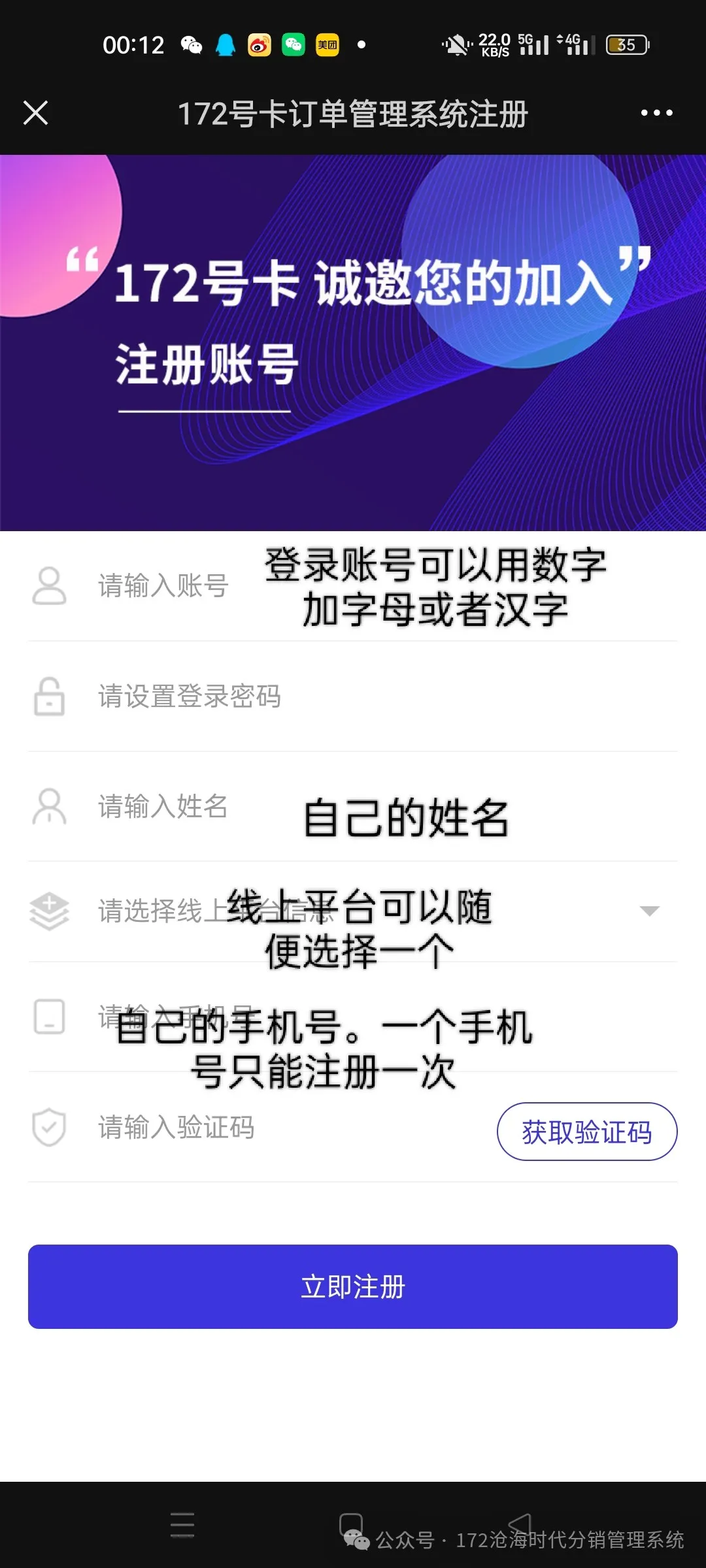This screenshot has width=706, height=1568.
Task: Focus the phone number input field
Action: tap(176, 1017)
